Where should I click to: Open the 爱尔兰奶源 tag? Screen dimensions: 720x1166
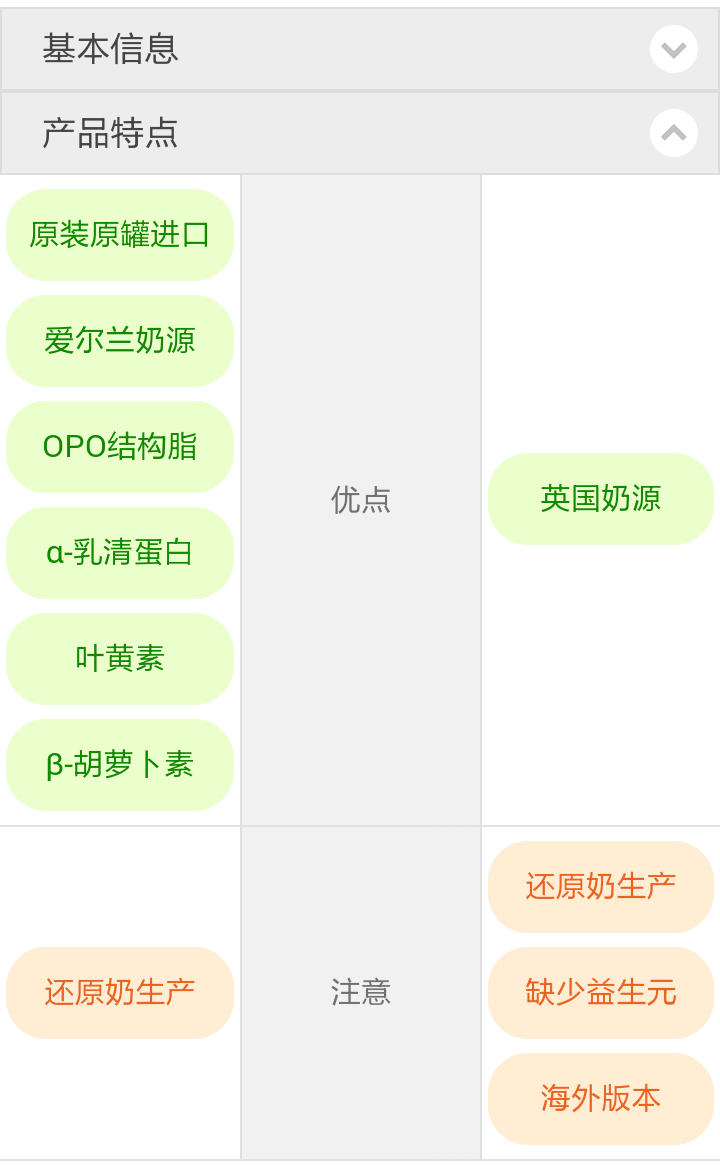(120, 341)
